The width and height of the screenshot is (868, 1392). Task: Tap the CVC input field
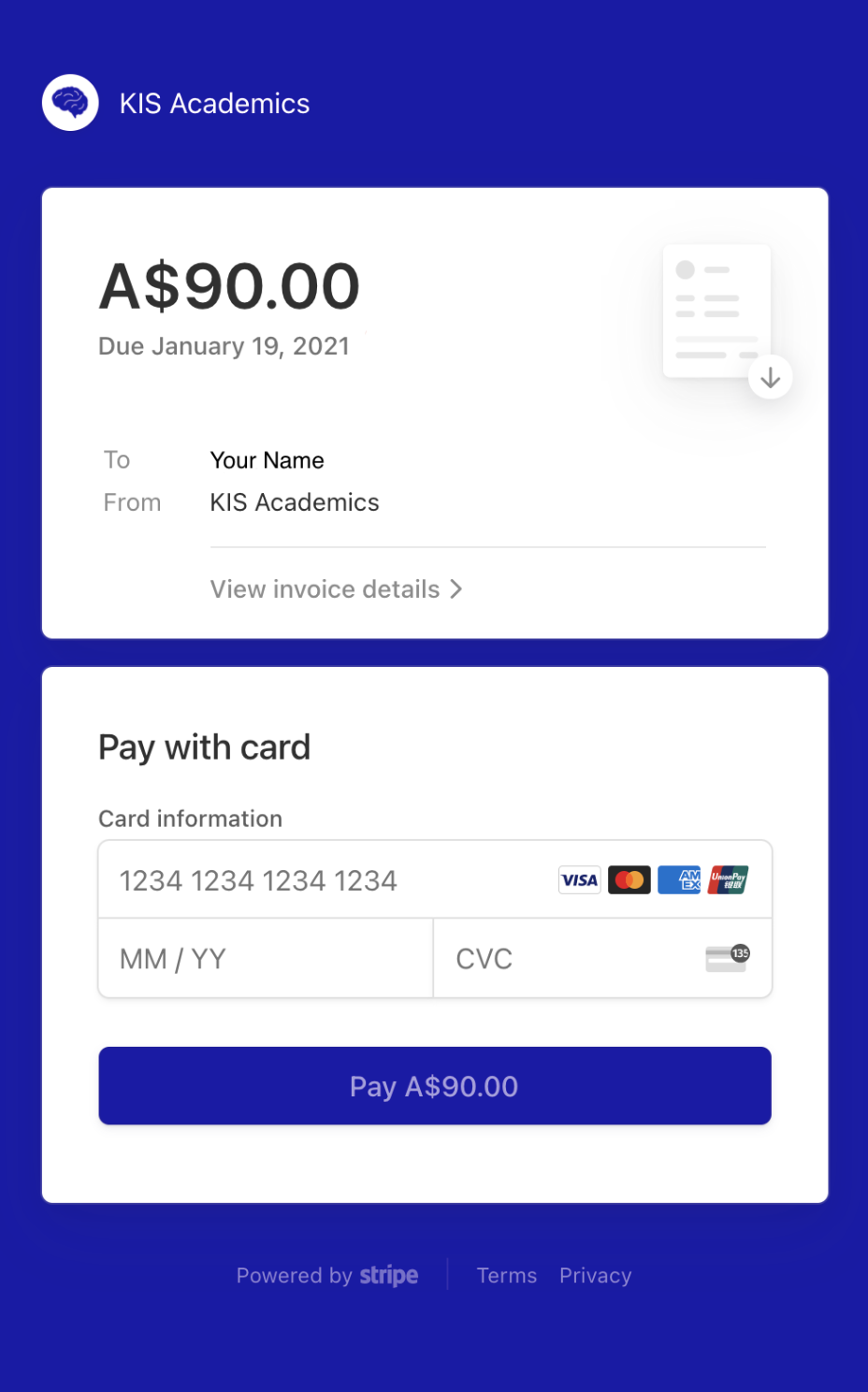[571, 959]
